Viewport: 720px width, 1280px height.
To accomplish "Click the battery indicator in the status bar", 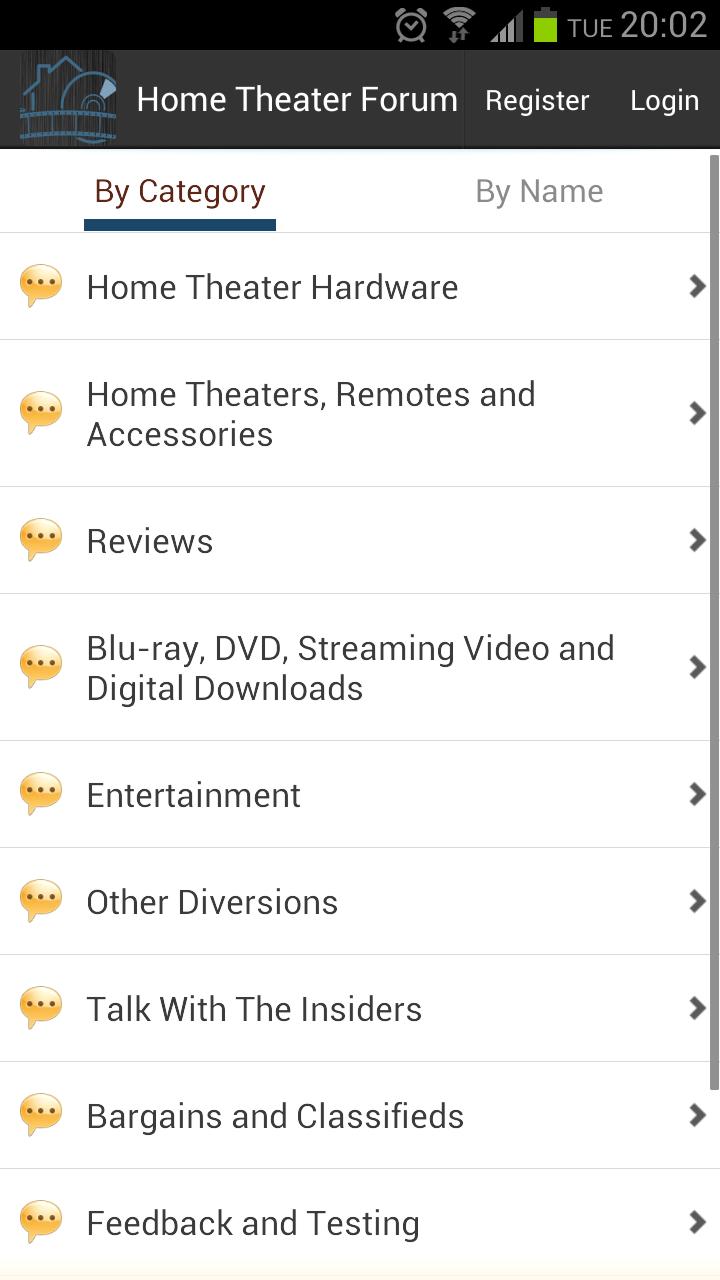I will tap(545, 25).
